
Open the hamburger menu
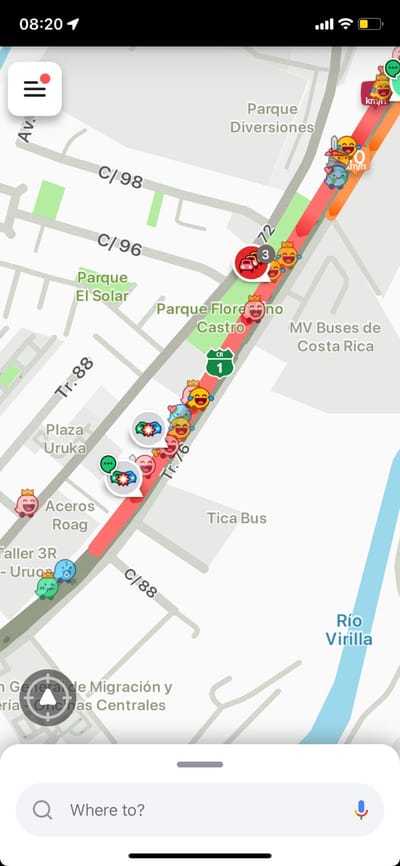[34, 89]
